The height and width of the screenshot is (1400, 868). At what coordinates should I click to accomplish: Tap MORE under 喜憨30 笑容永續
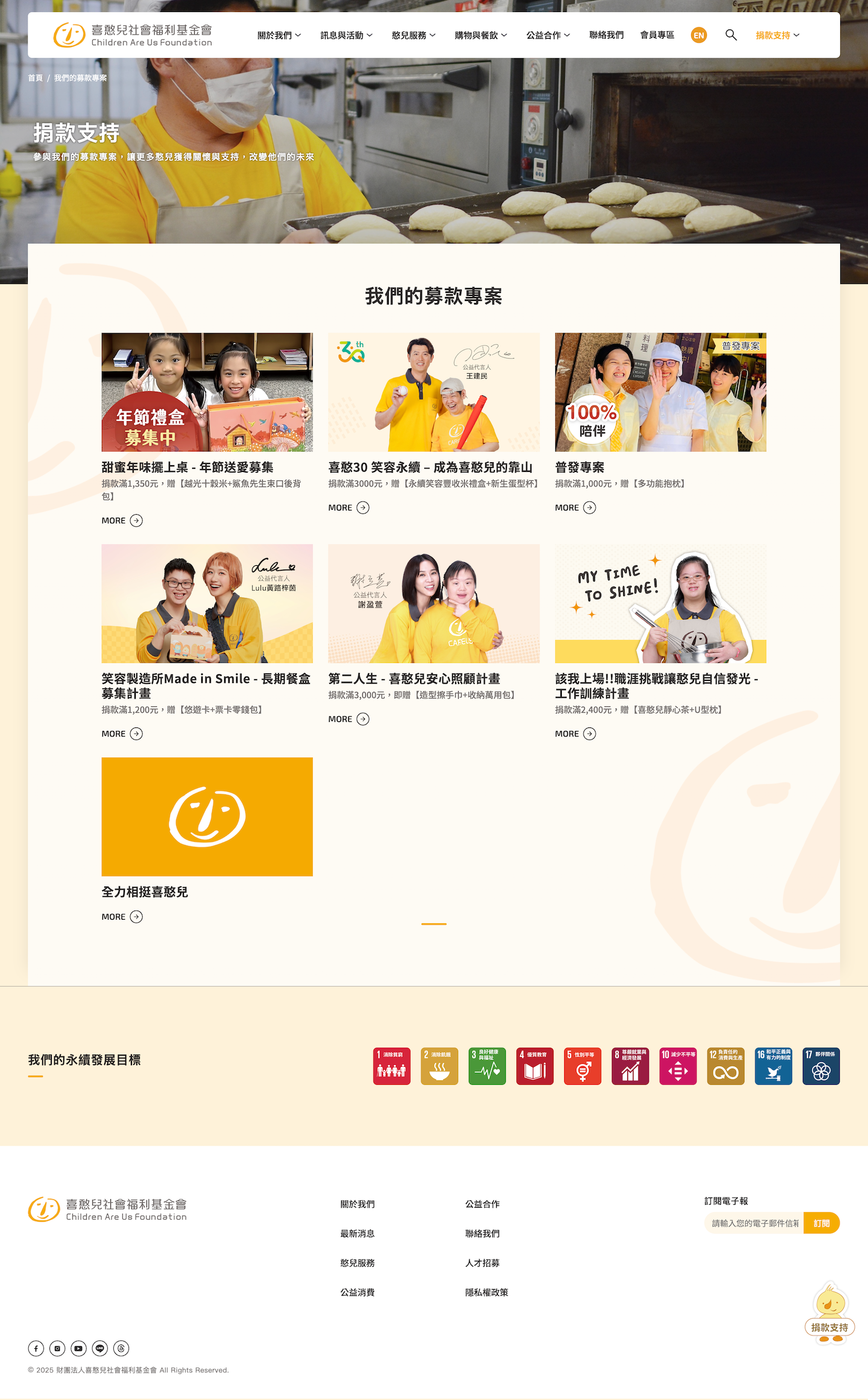pos(348,508)
